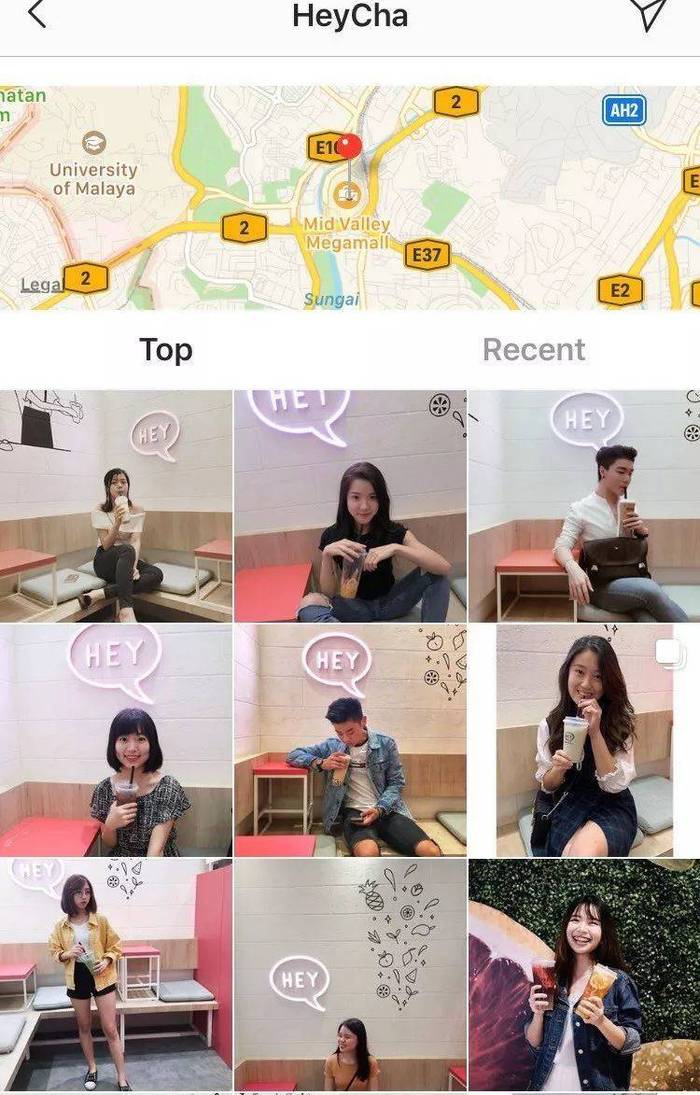Screen dimensions: 700x1095
Task: Open photo of girl holding two drinks
Action: click(x=584, y=974)
